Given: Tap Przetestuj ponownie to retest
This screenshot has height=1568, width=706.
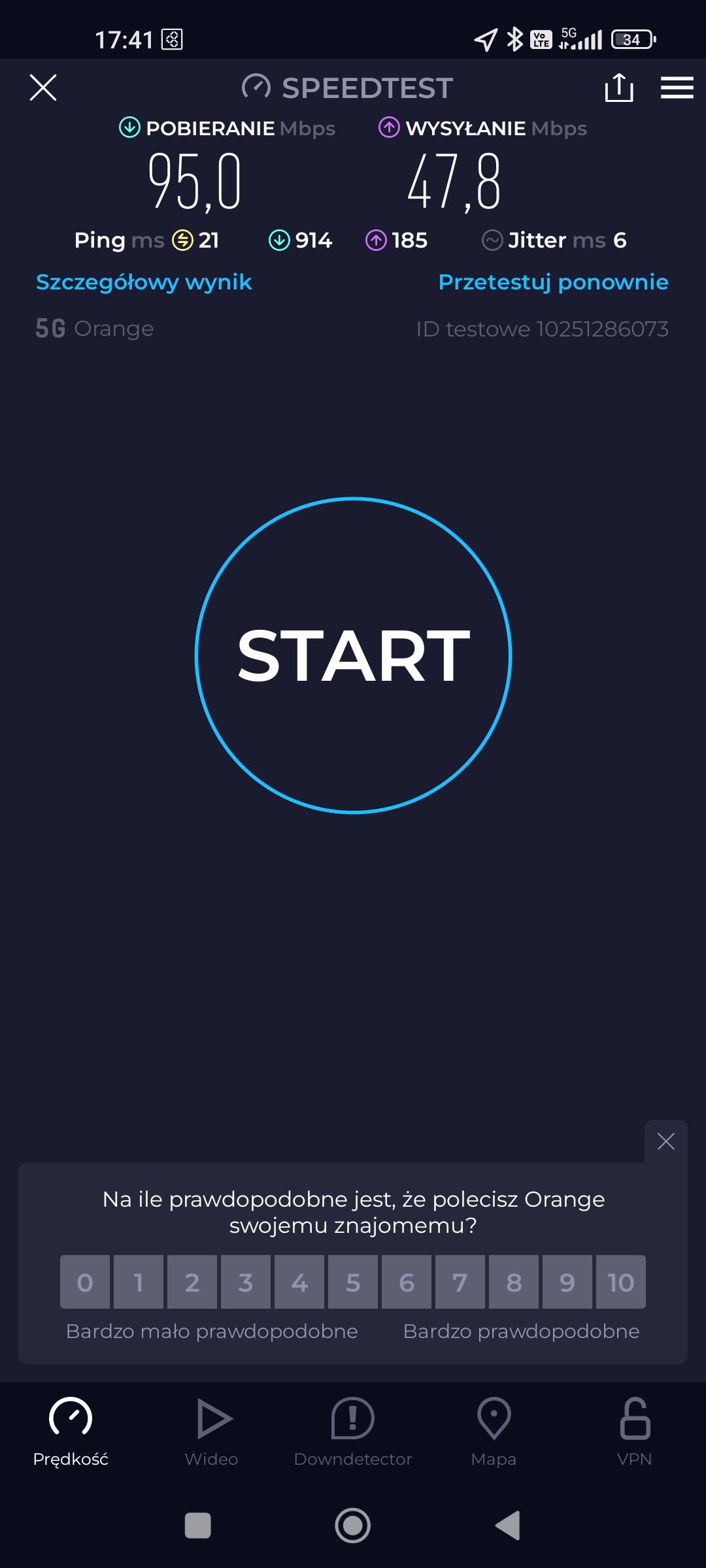Looking at the screenshot, I should coord(553,282).
